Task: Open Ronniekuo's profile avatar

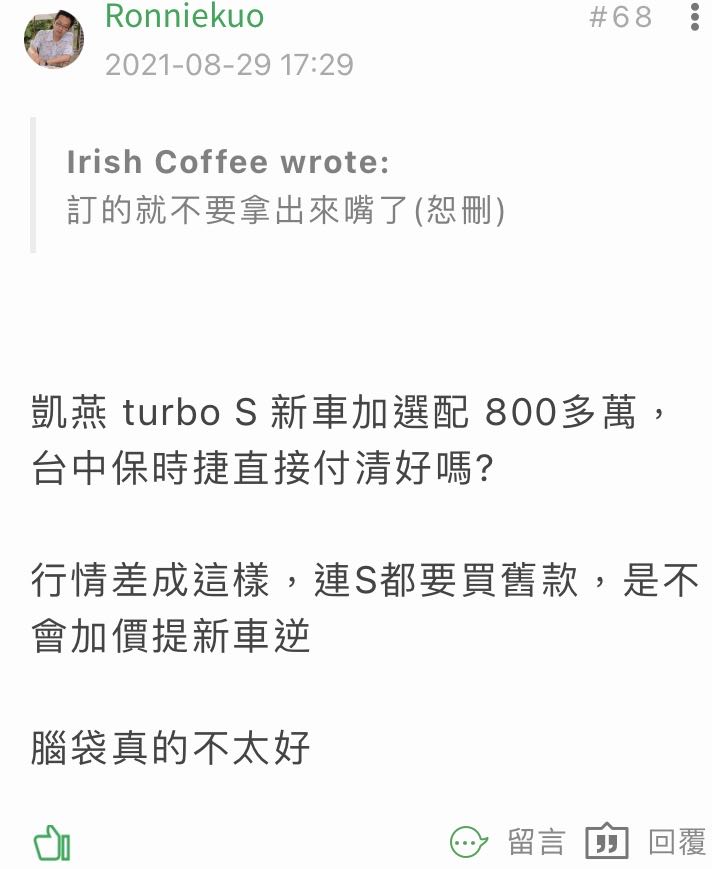Action: 53,39
